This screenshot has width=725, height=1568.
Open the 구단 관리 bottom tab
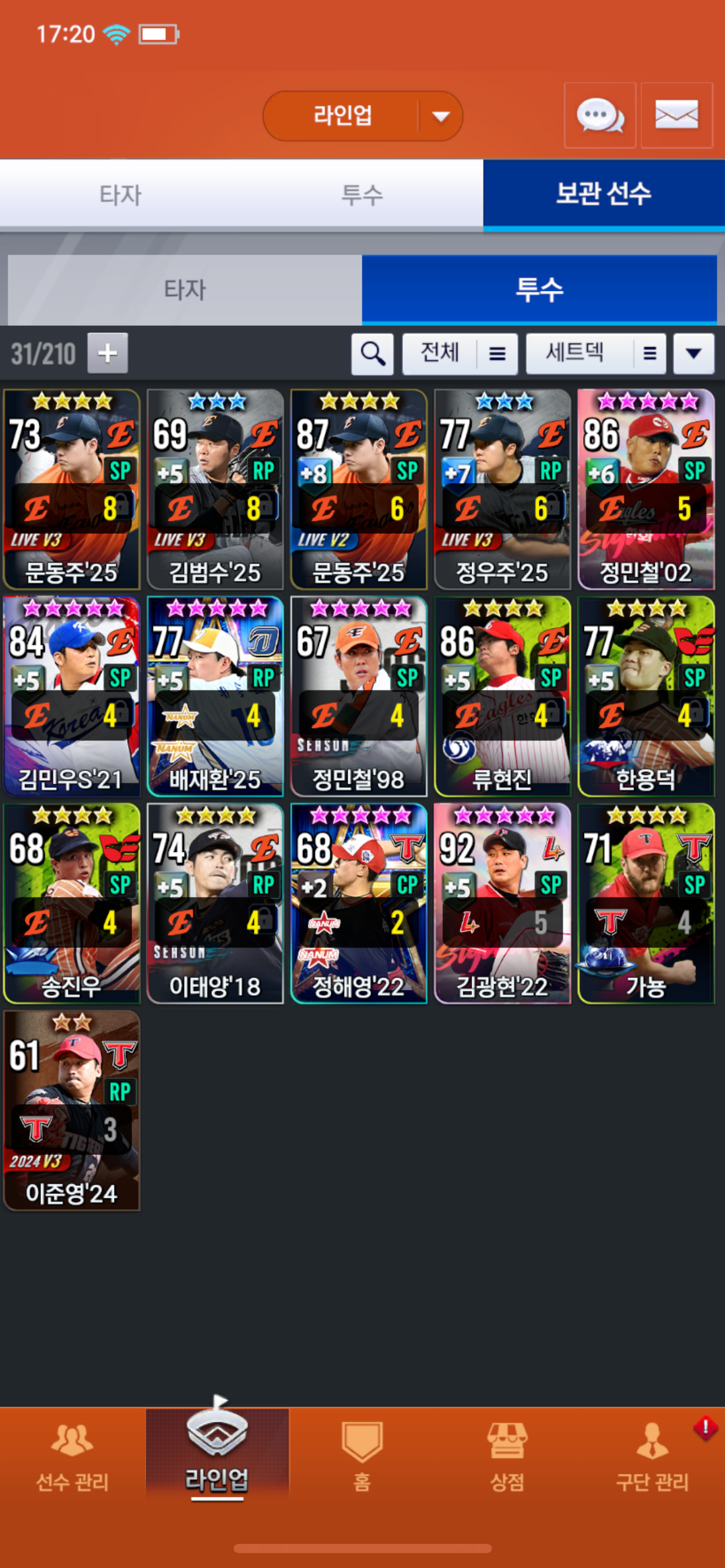(652, 1455)
